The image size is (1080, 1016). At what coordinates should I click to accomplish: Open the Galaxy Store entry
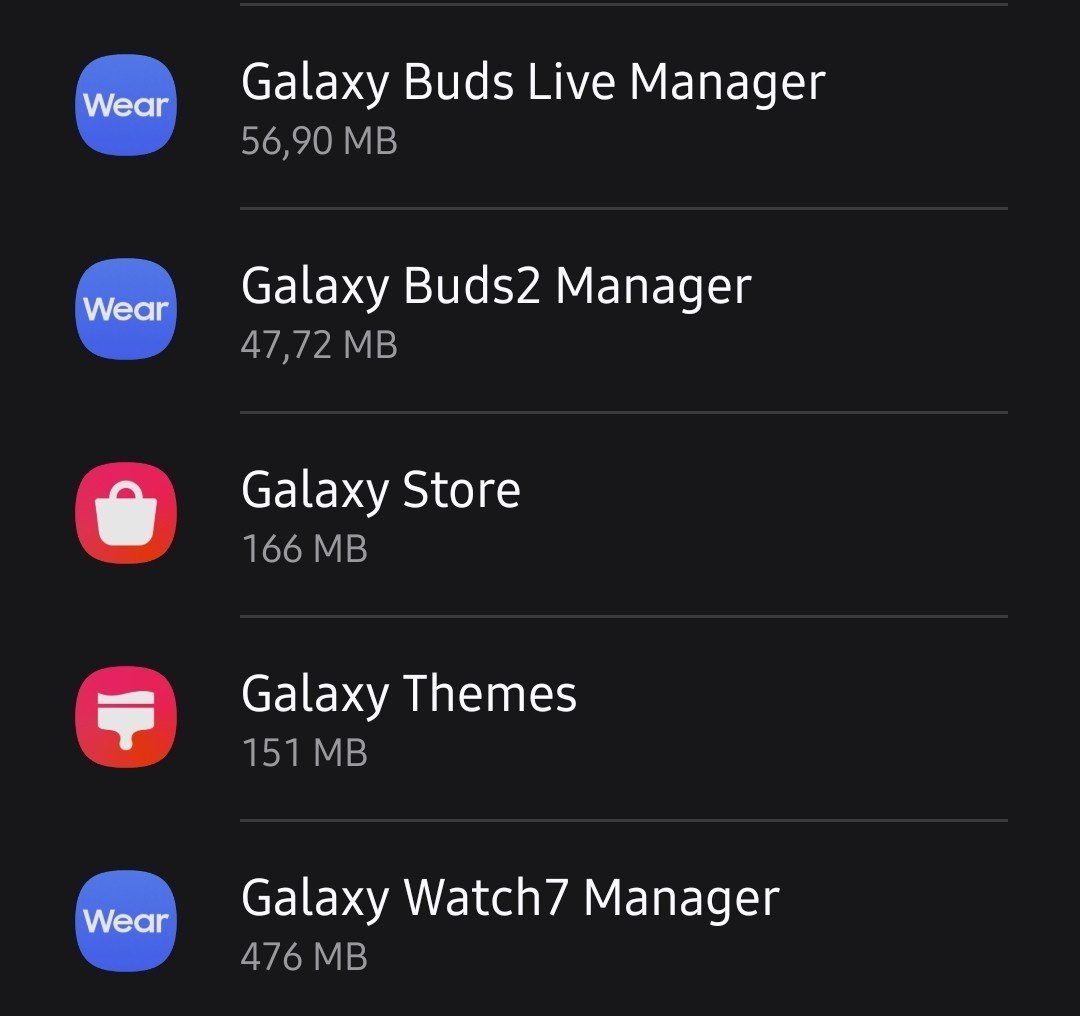[381, 514]
